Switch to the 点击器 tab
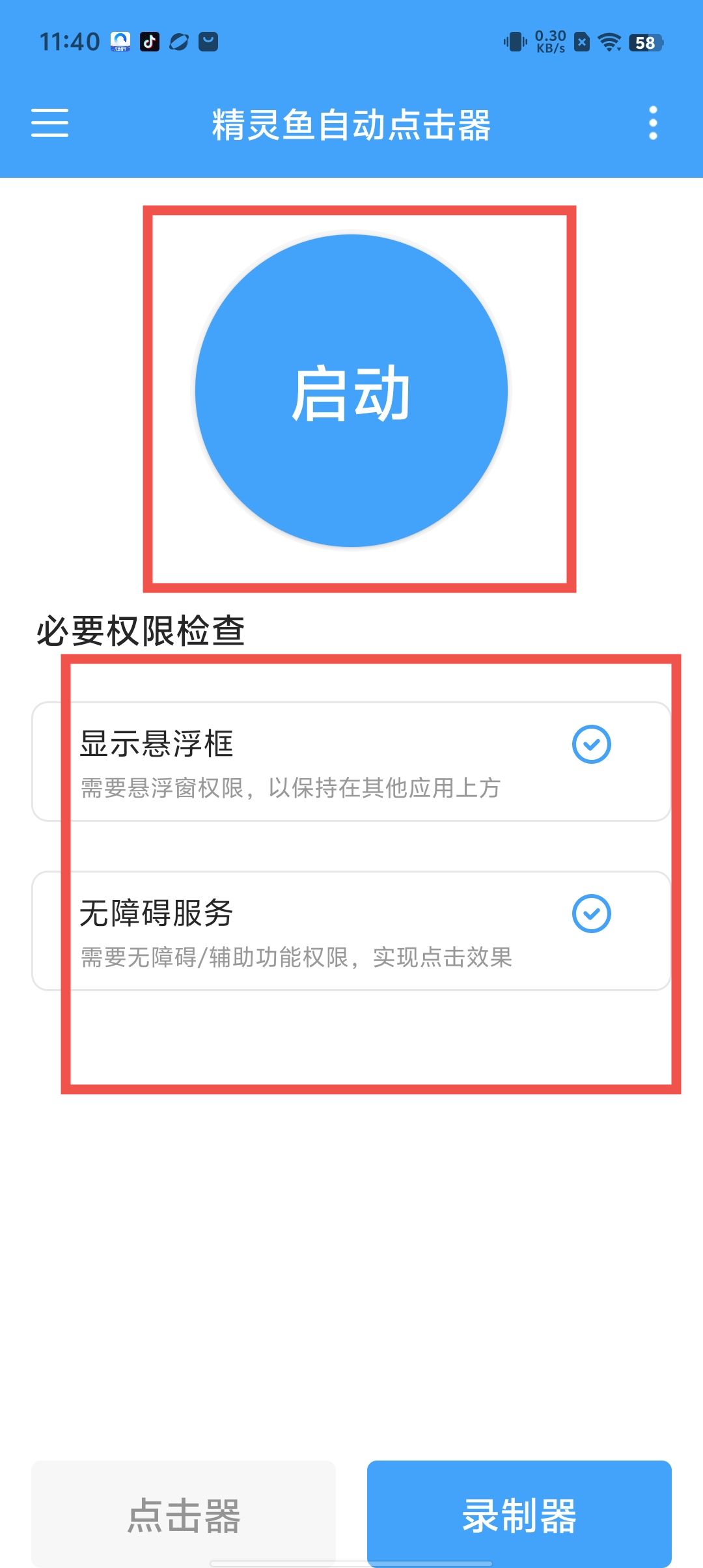 [184, 1515]
